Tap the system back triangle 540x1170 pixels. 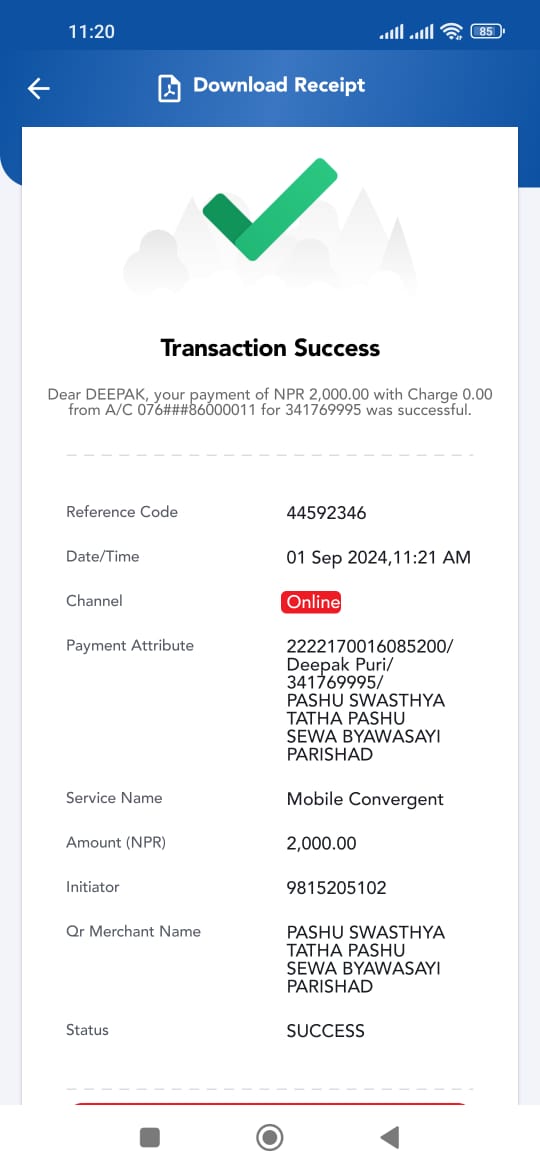(389, 1137)
